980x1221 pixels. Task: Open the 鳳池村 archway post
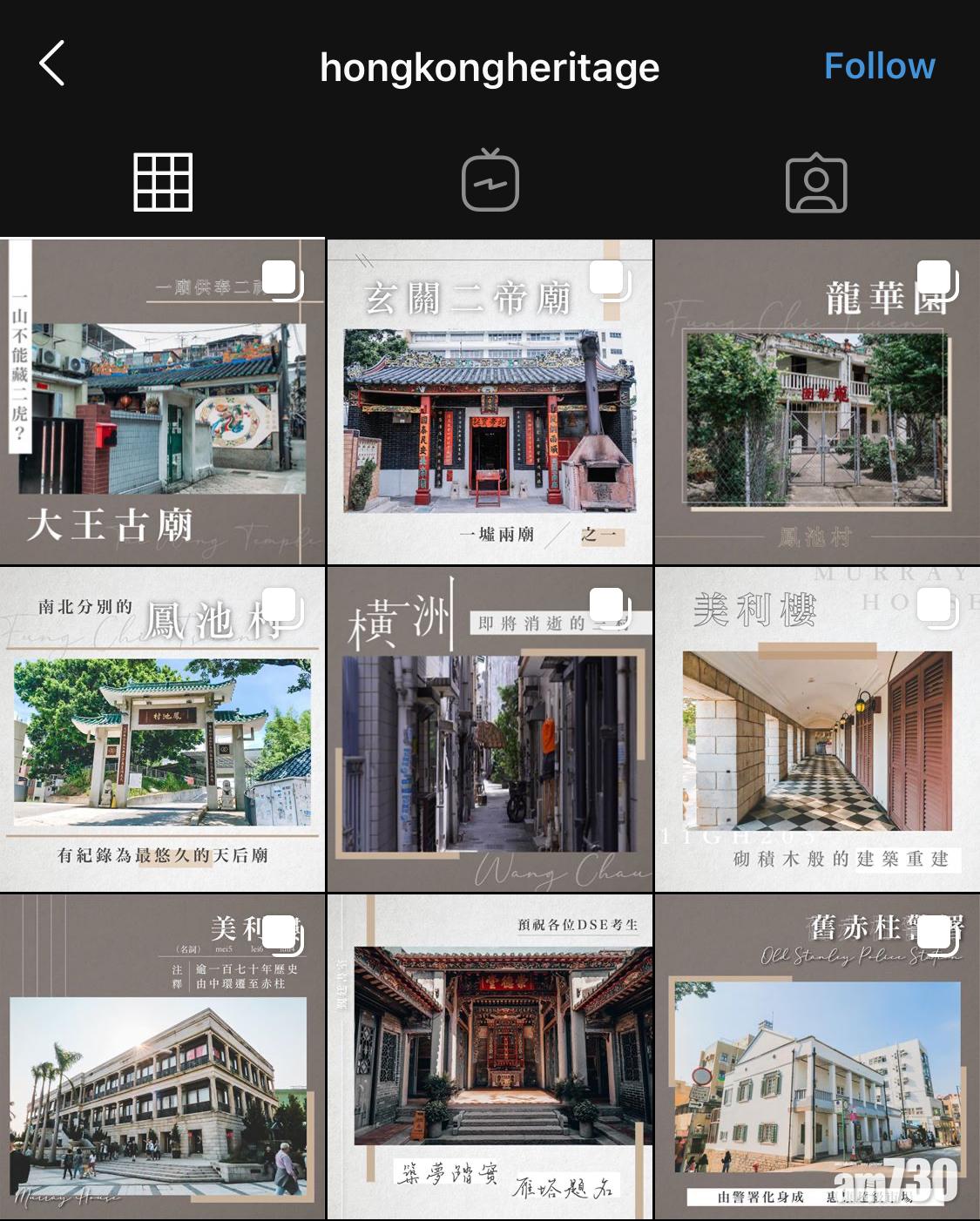click(162, 730)
